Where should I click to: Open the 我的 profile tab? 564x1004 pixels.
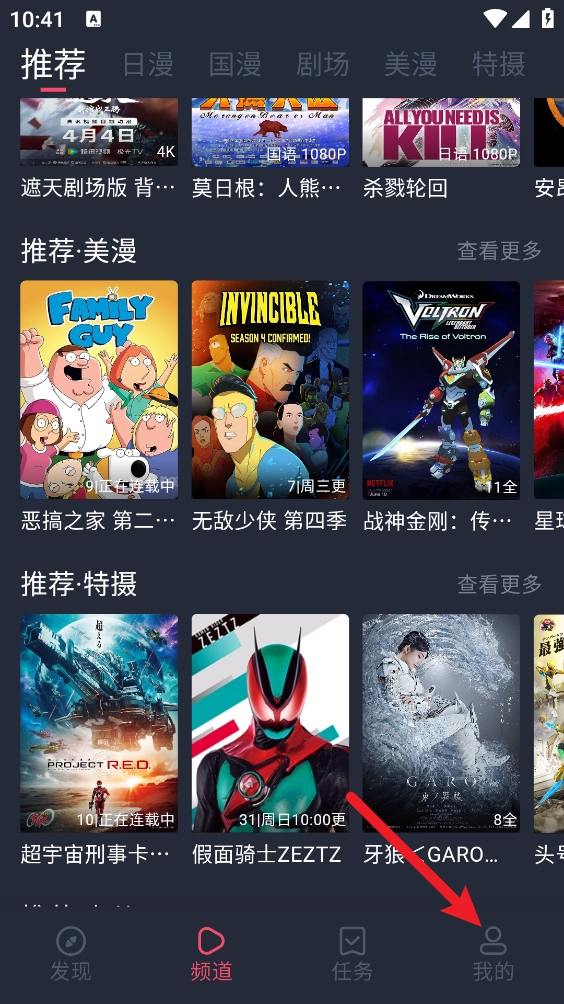(x=493, y=954)
